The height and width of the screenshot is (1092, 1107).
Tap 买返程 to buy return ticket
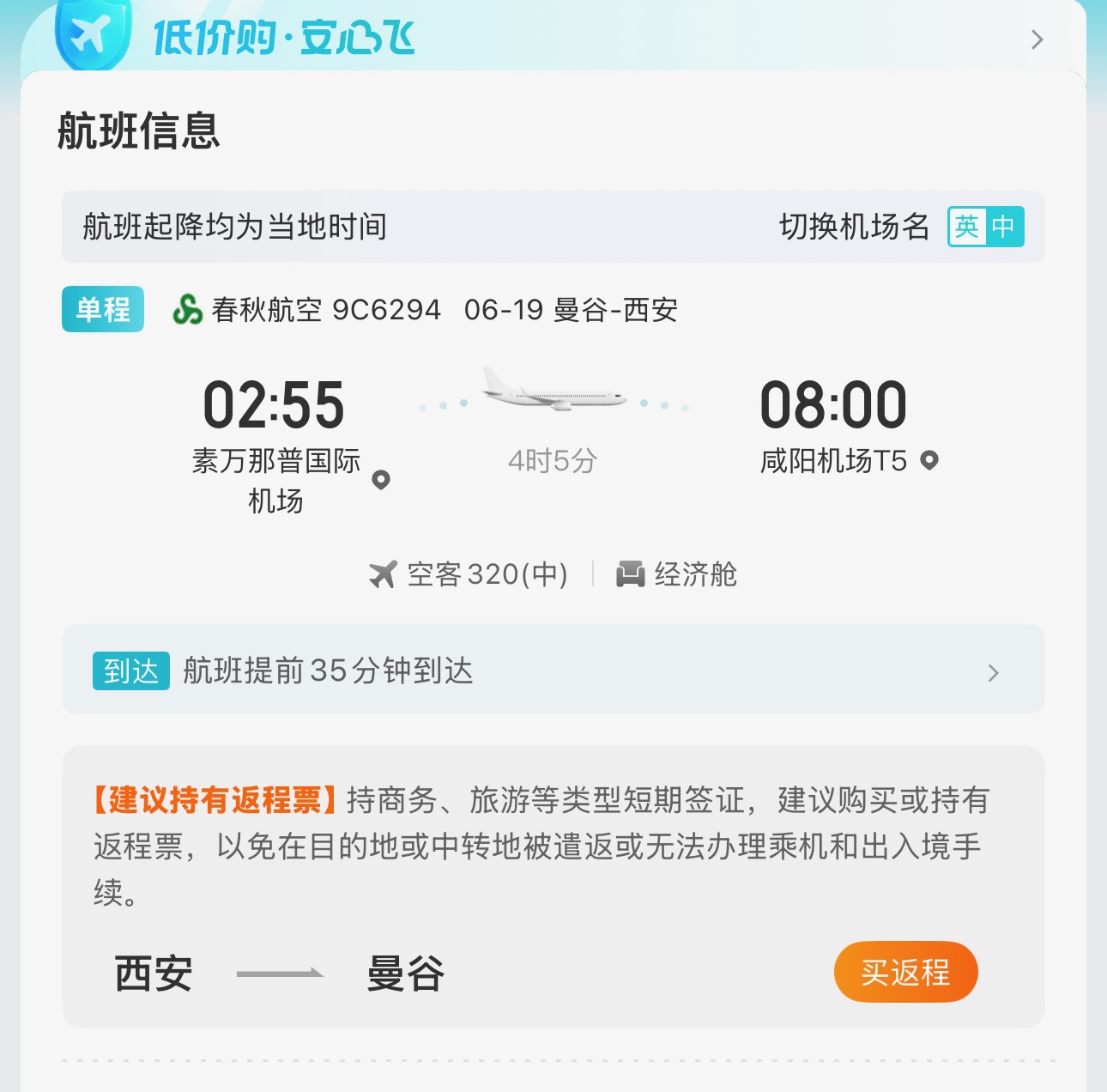[x=905, y=972]
